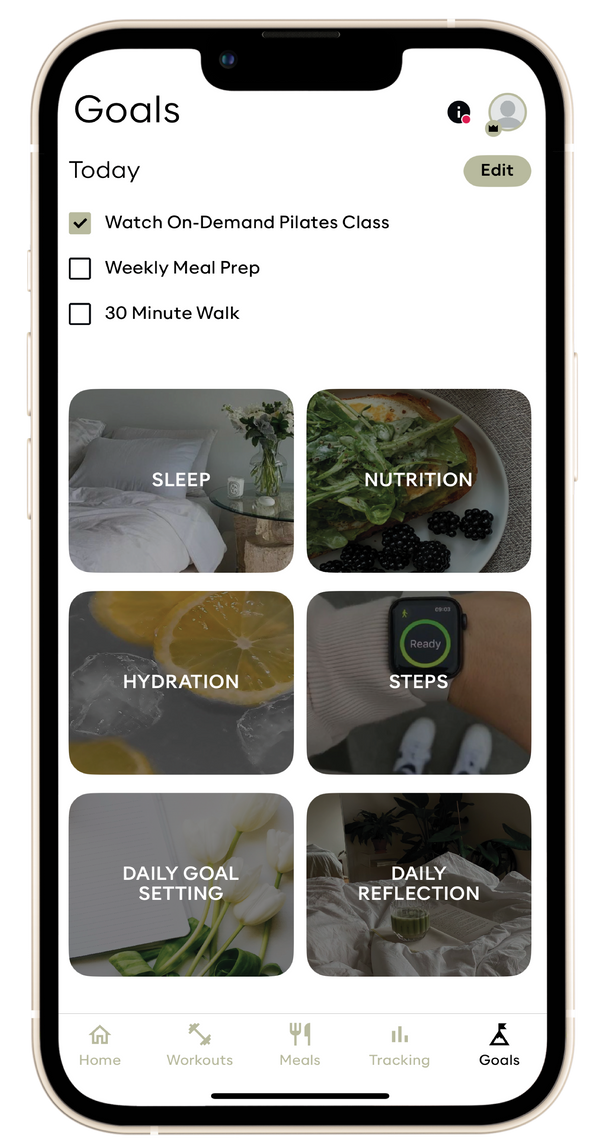
Task: Select the Hydration tile
Action: (x=181, y=682)
